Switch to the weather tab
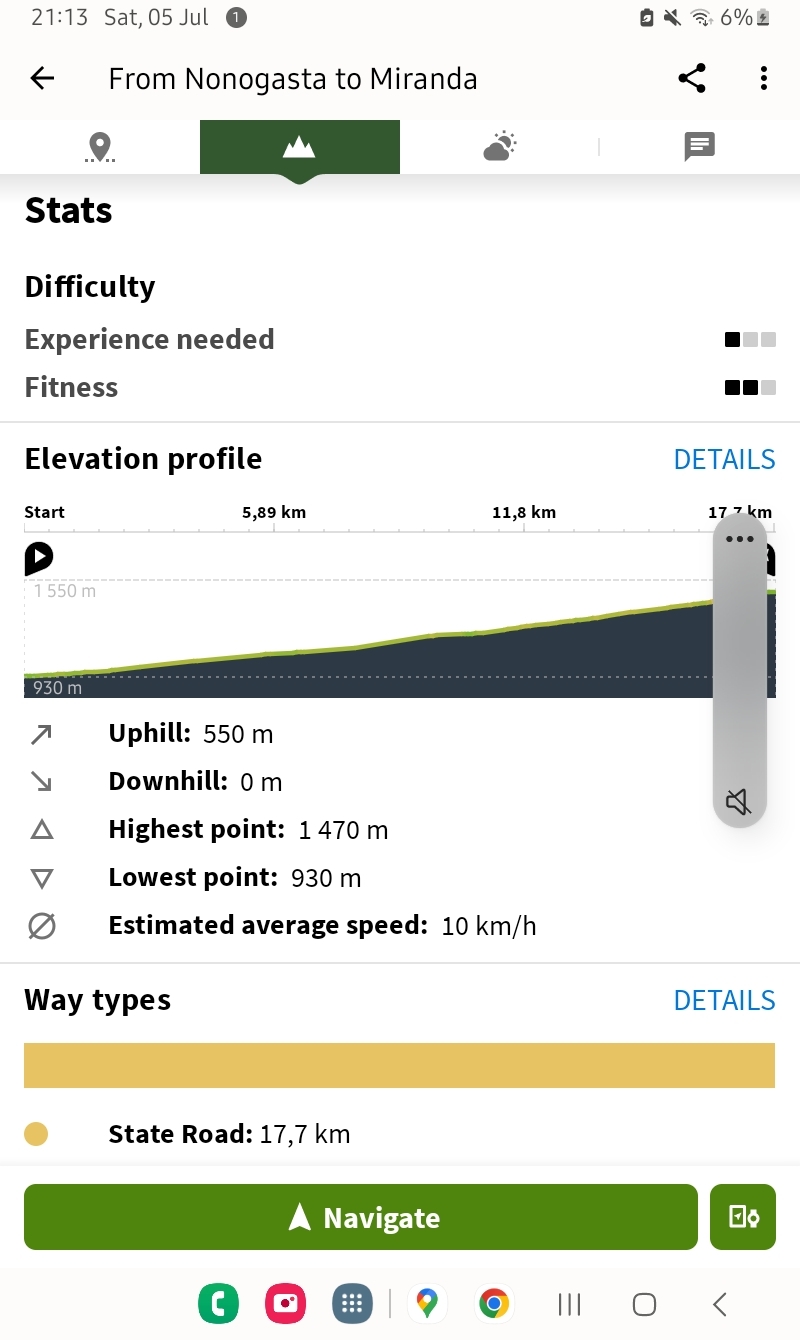Viewport: 800px width, 1340px height. [500, 147]
